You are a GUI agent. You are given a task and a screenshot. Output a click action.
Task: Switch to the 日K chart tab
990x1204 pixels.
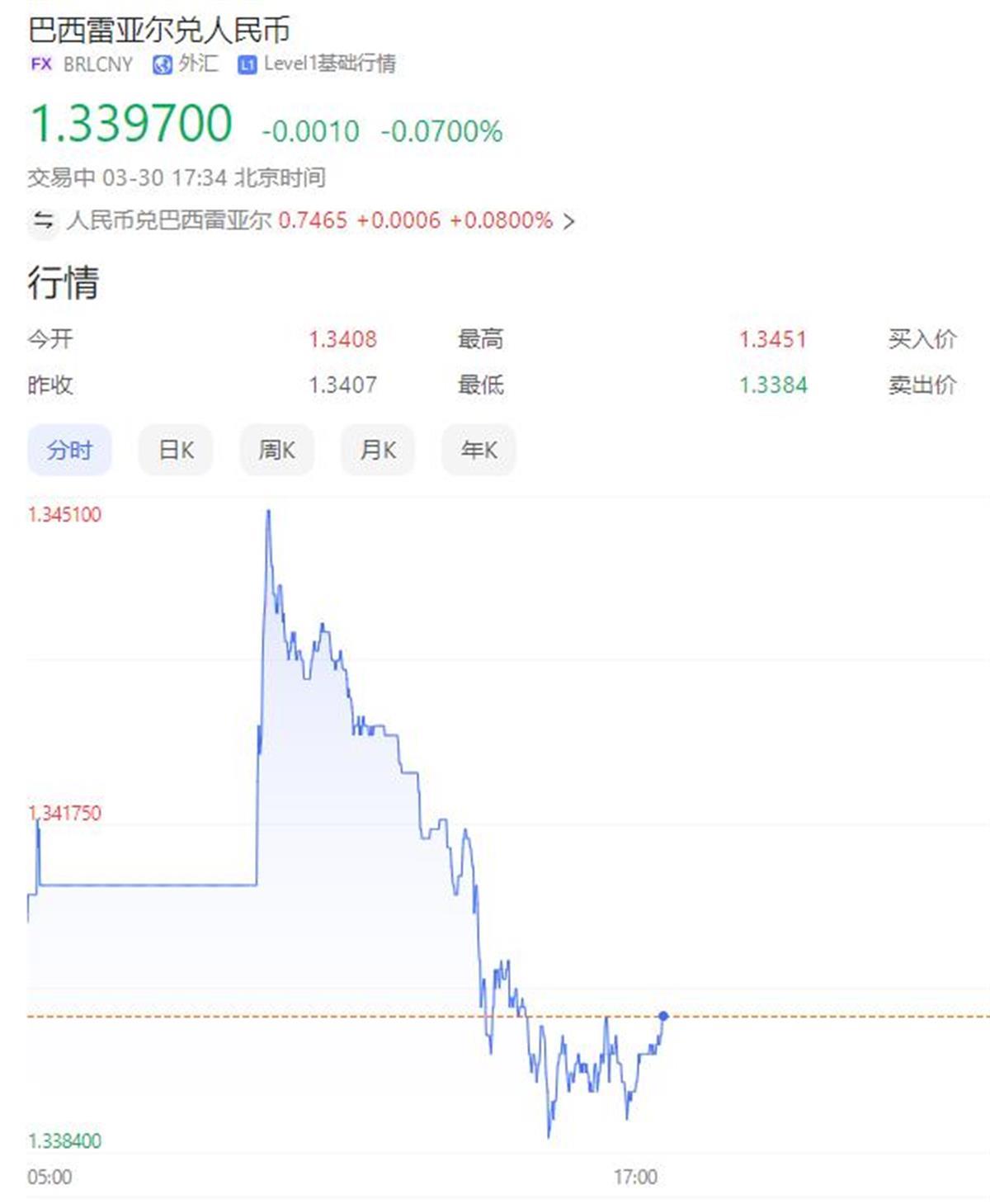pyautogui.click(x=176, y=450)
